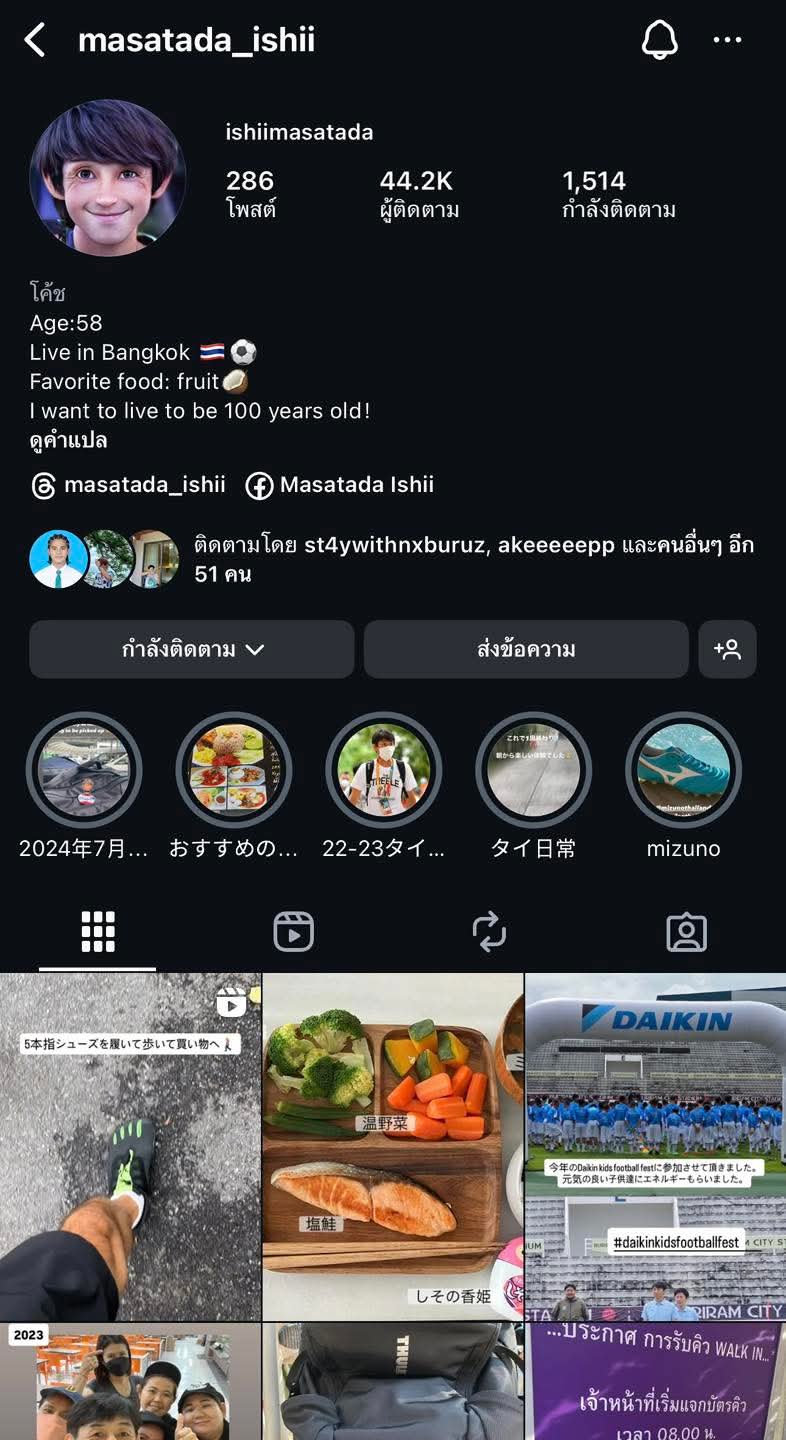Screen dimensions: 786x1440
Task: Open the タイ日常 story highlight
Action: (x=533, y=771)
